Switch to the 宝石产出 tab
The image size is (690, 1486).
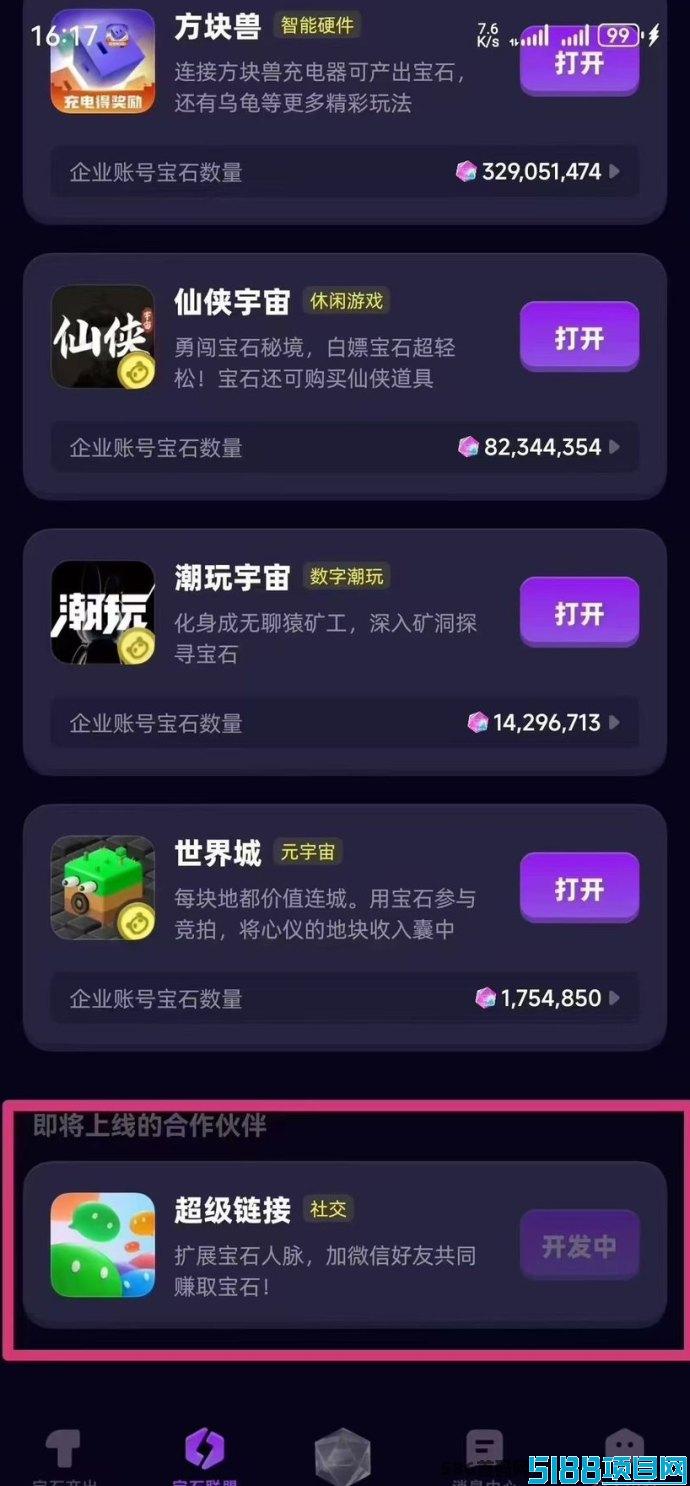click(x=64, y=1458)
